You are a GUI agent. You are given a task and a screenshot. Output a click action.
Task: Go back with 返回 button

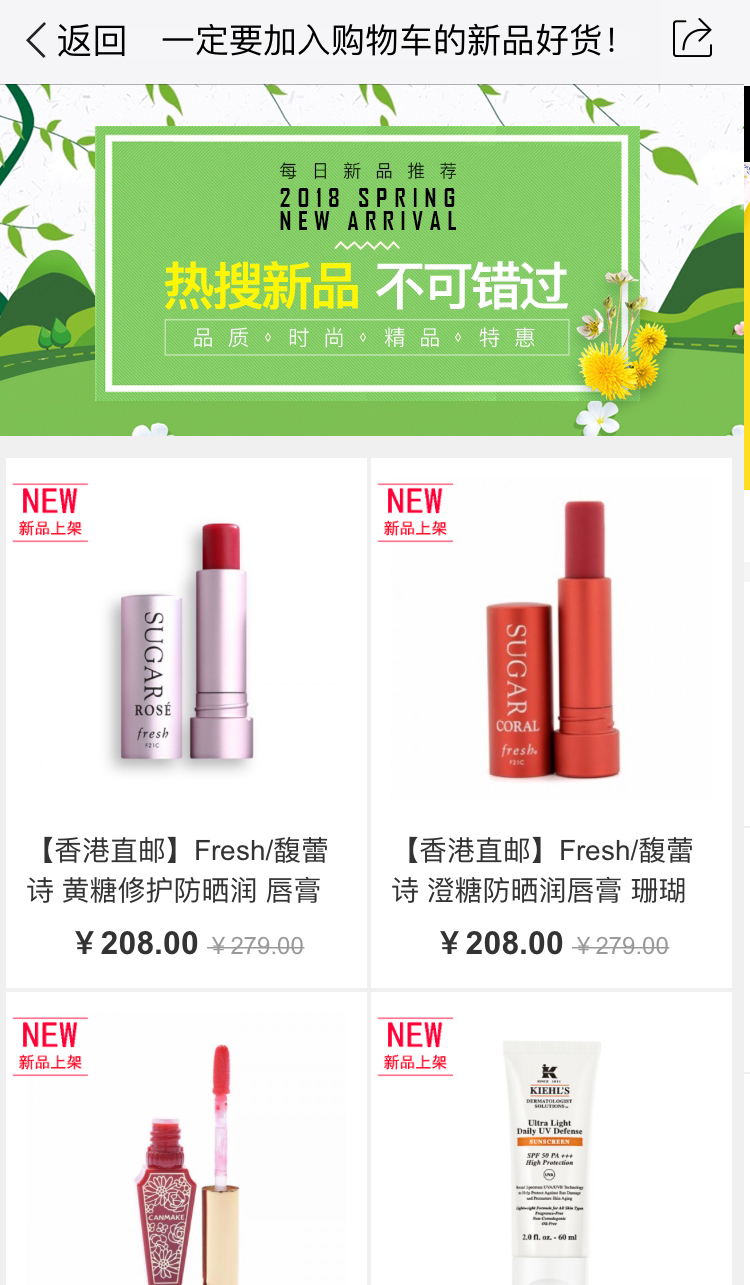coord(75,41)
